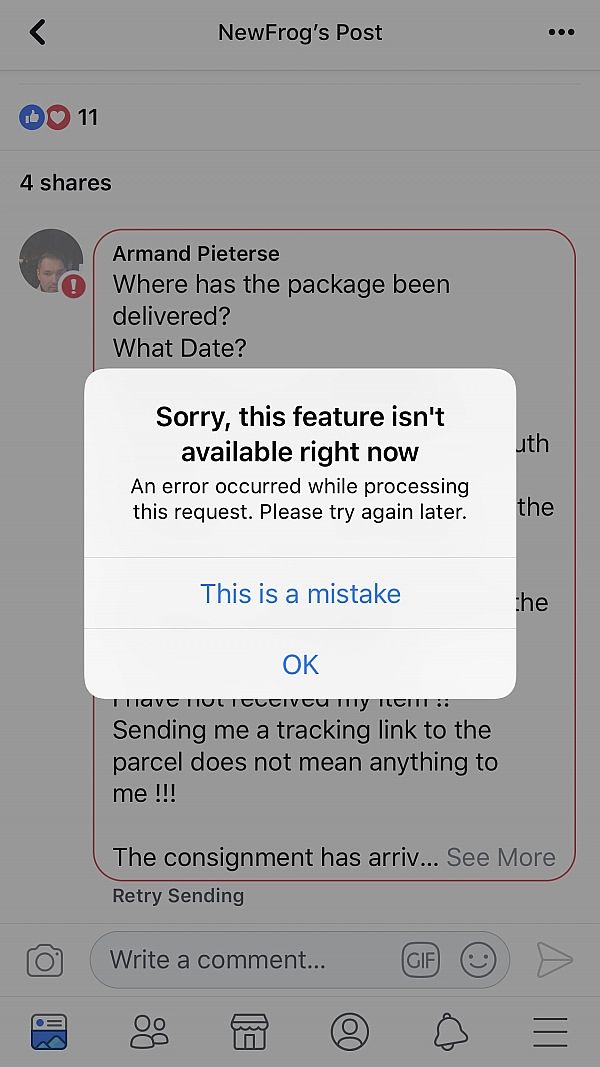The image size is (600, 1067).
Task: Retry Sending the failed comment
Action: tap(178, 895)
